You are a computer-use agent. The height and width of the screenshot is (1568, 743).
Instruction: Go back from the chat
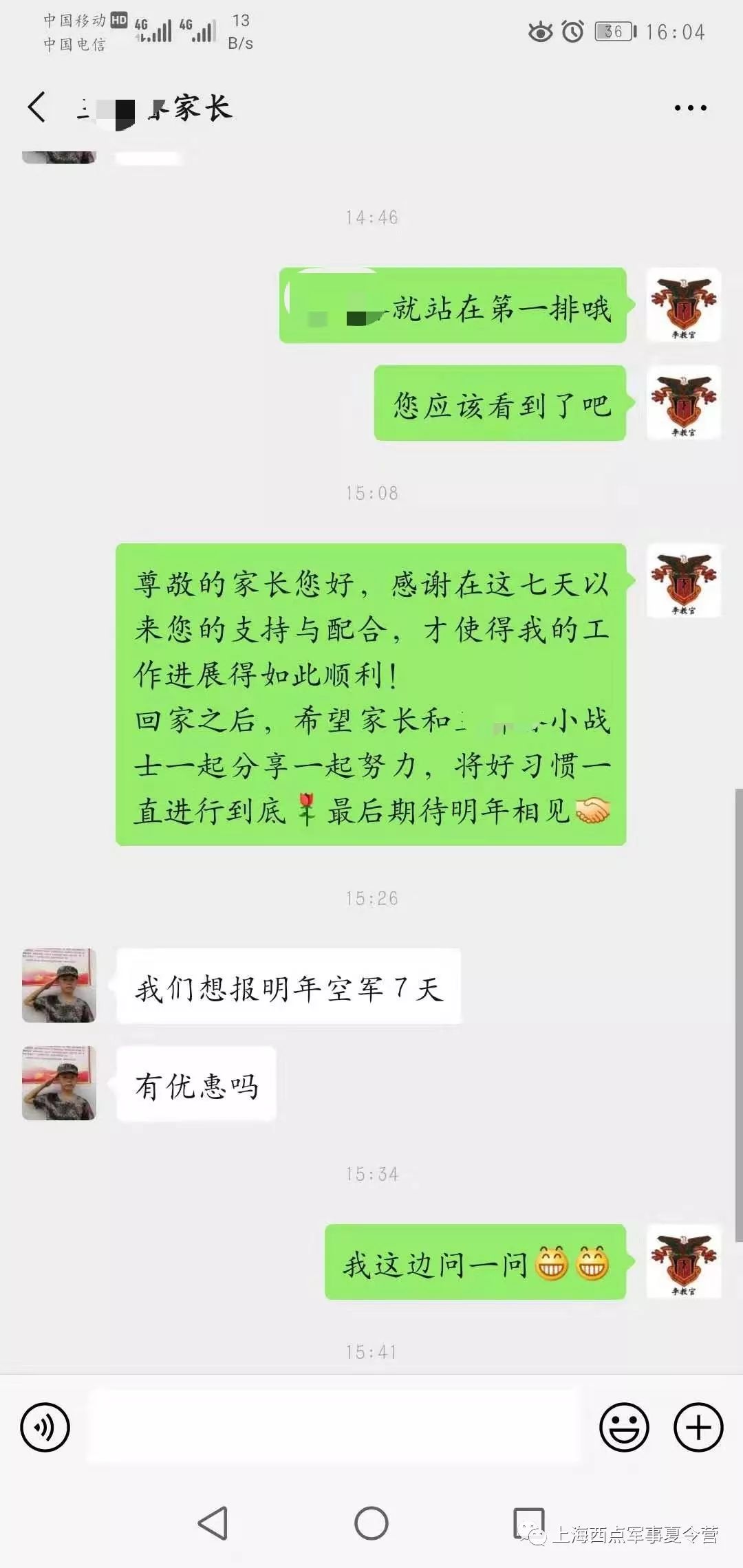coord(37,107)
